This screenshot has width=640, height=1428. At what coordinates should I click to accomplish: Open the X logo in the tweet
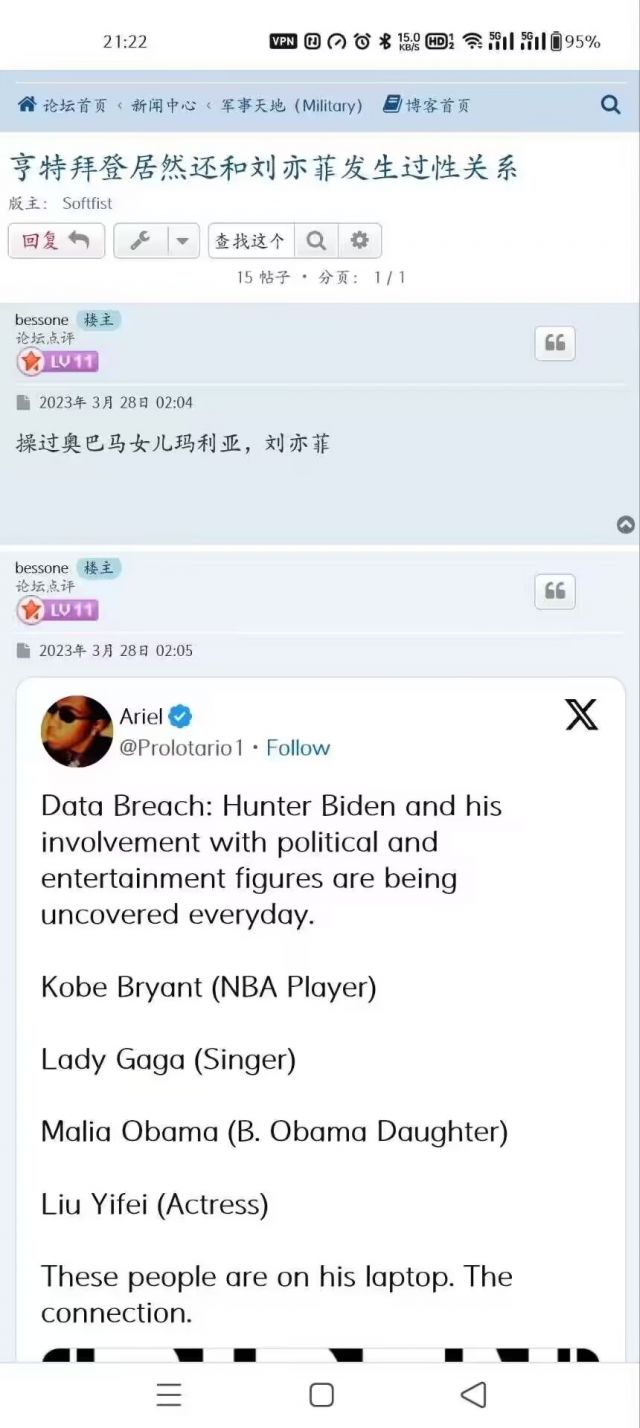[581, 715]
